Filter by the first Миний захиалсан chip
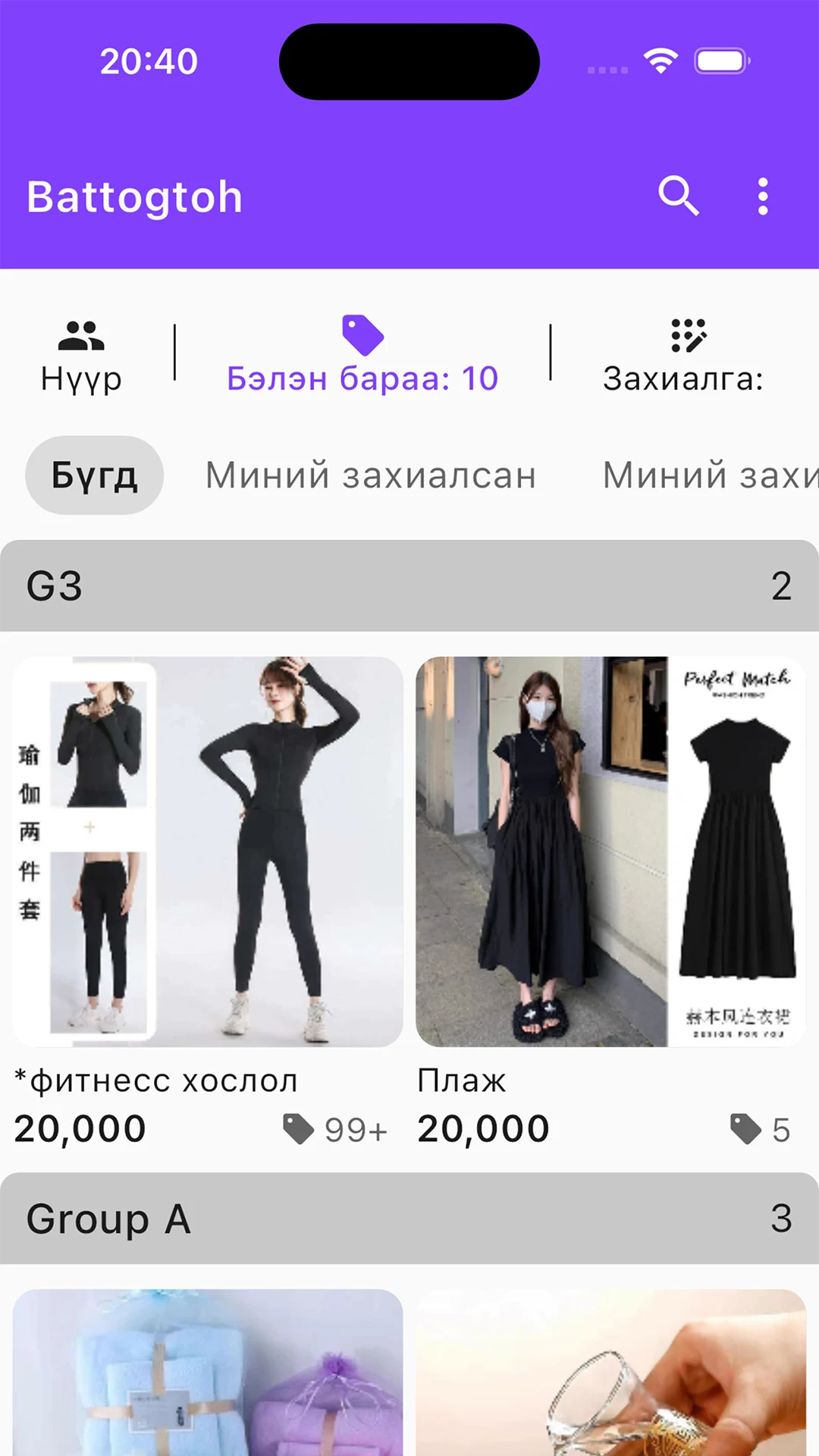The image size is (819, 1456). 371,475
